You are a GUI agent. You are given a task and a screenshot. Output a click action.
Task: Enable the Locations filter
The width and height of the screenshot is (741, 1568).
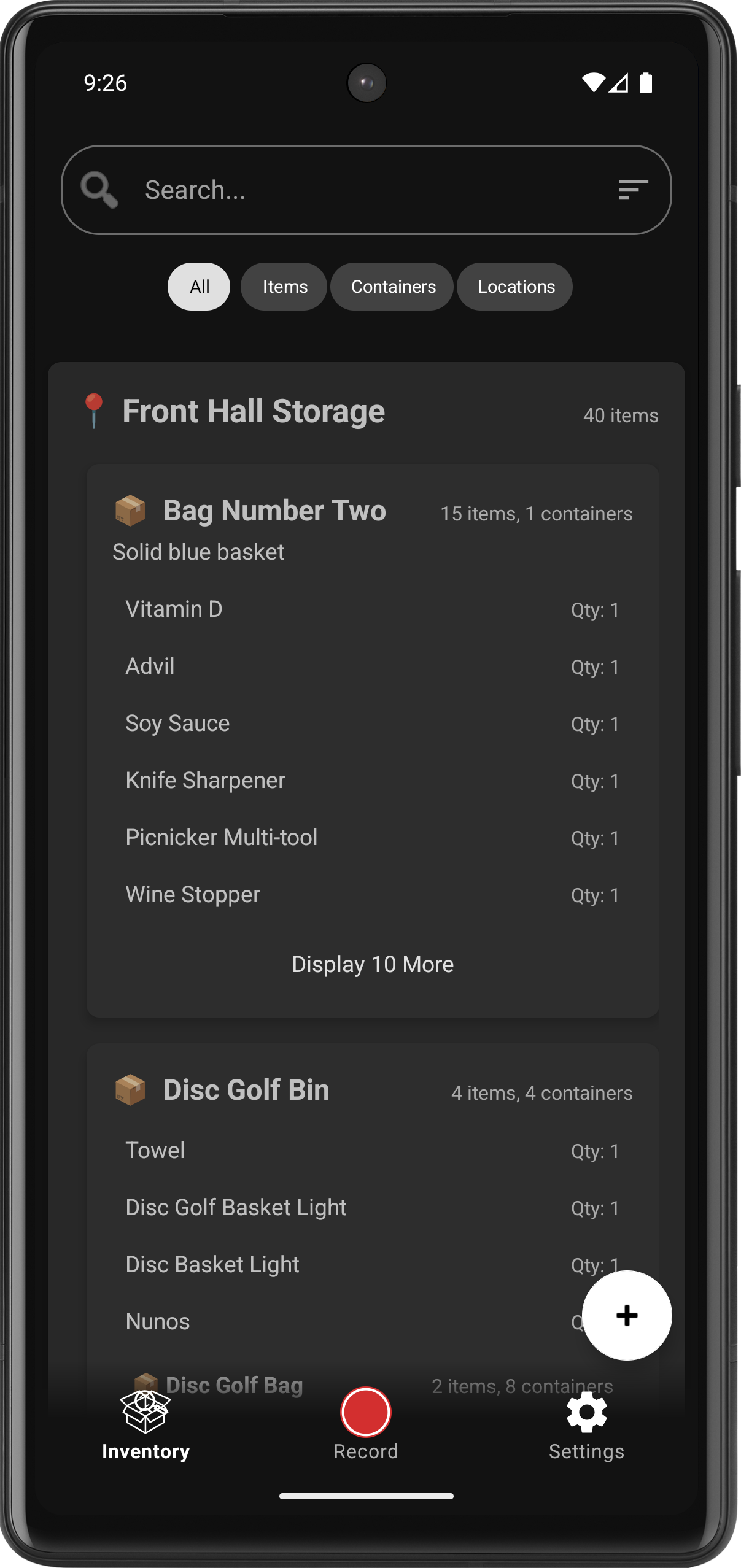[x=514, y=287]
